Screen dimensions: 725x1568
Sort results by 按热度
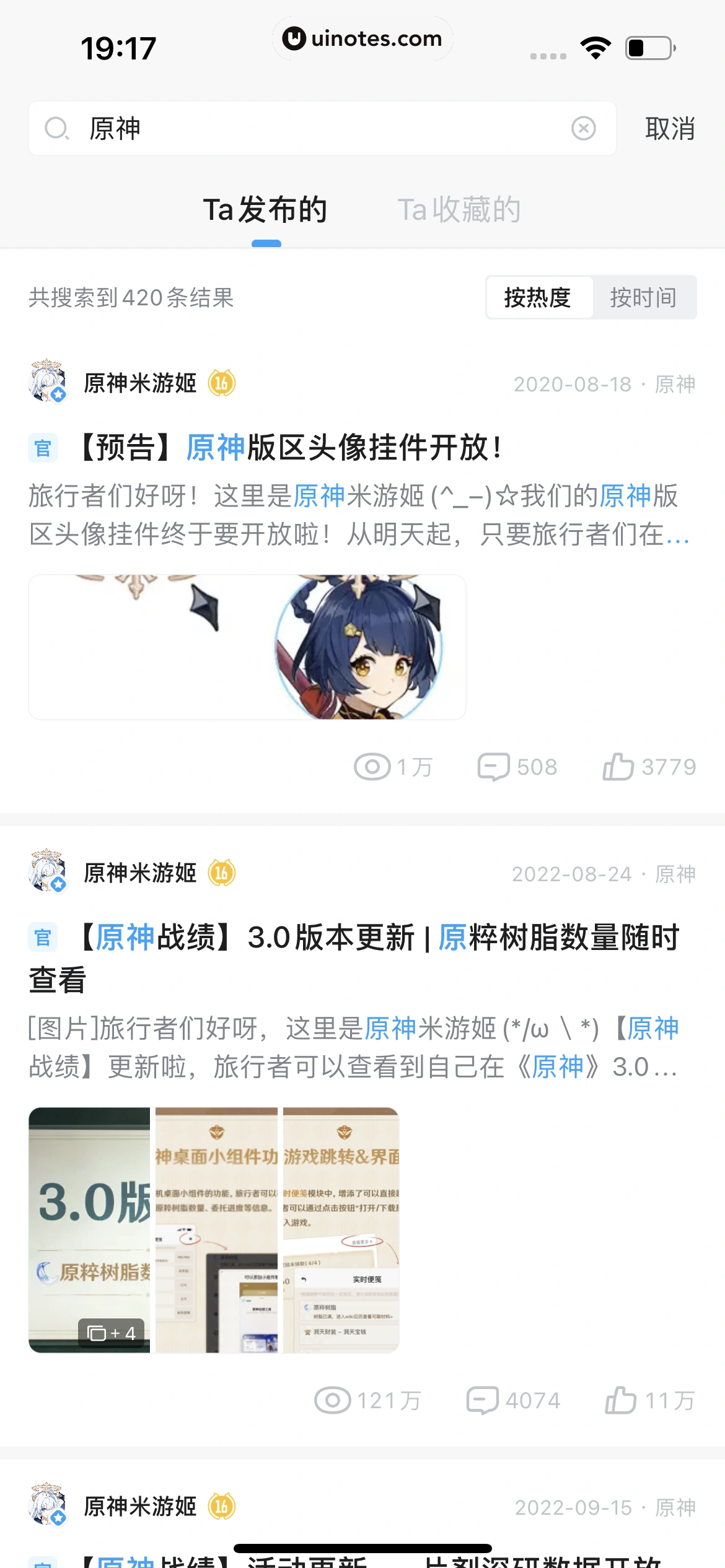coord(537,298)
